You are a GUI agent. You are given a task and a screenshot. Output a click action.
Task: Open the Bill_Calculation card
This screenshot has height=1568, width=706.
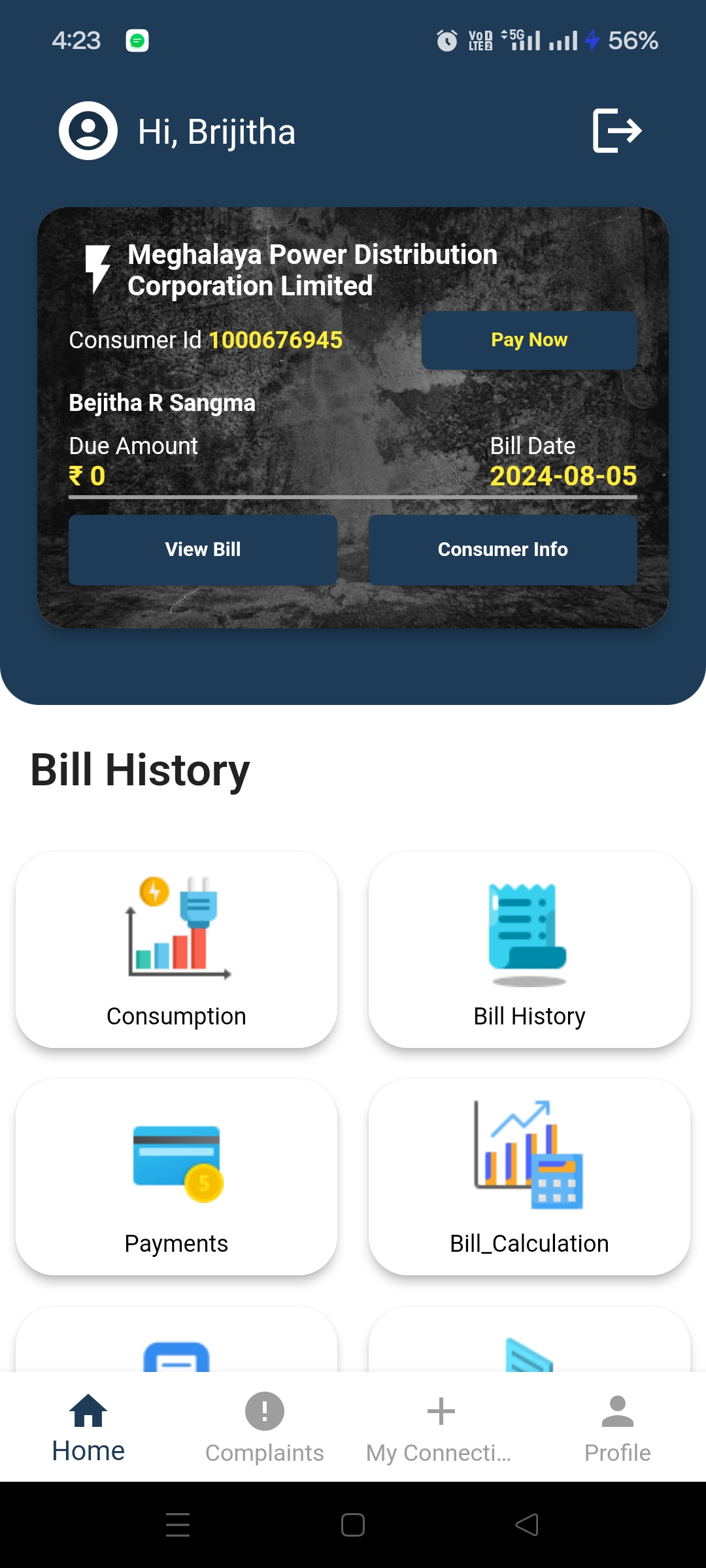point(529,1177)
